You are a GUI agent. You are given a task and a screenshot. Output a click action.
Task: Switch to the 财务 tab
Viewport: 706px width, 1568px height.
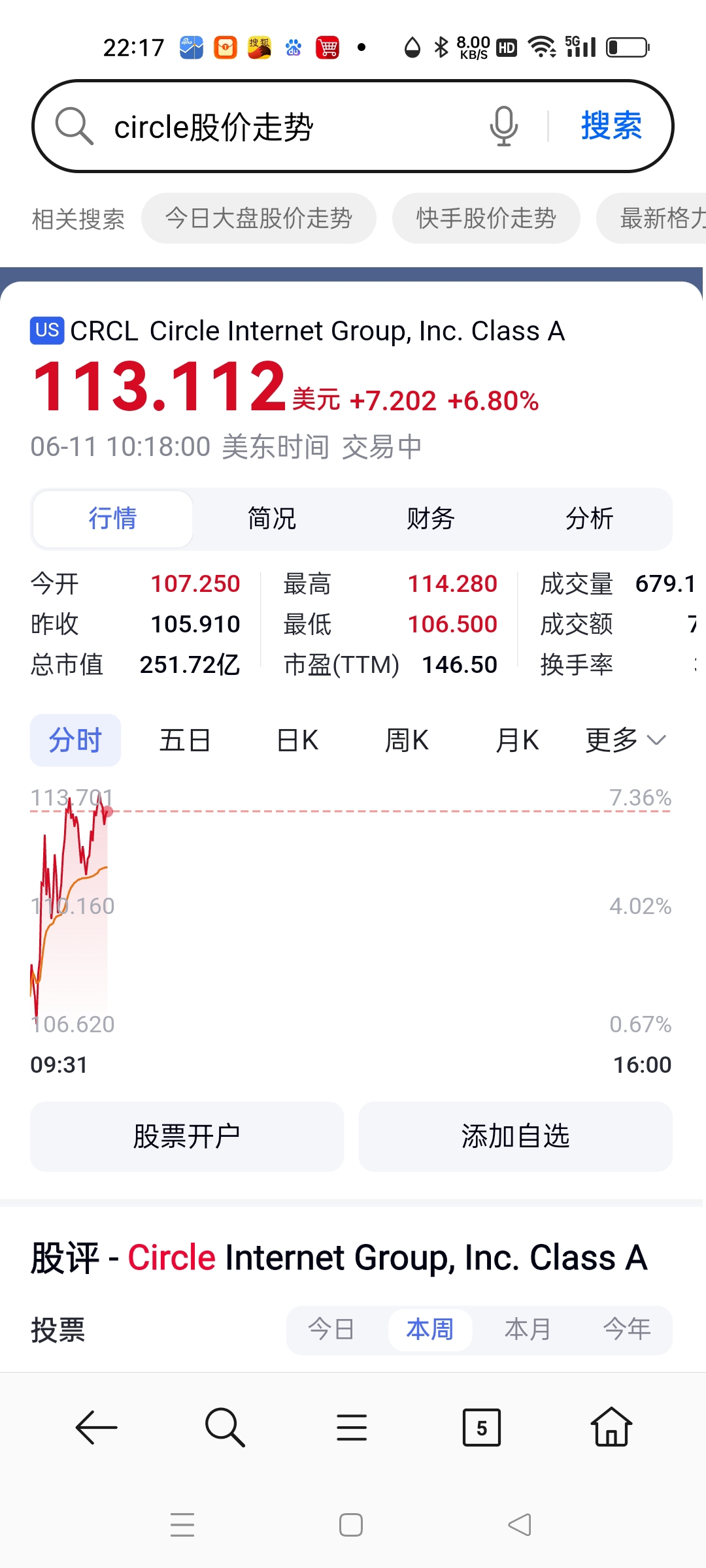(x=431, y=519)
